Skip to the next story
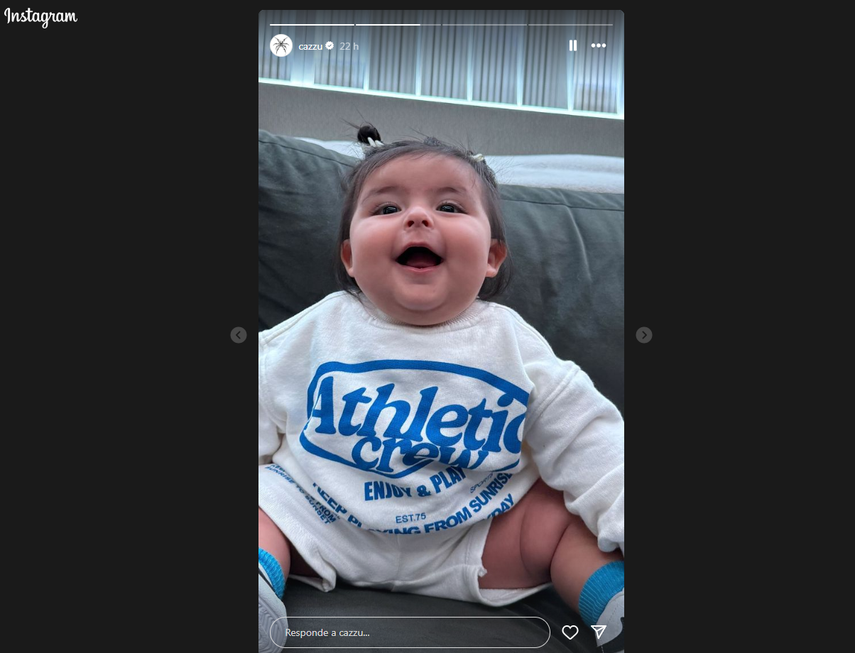Viewport: 855px width, 653px height. [x=644, y=335]
